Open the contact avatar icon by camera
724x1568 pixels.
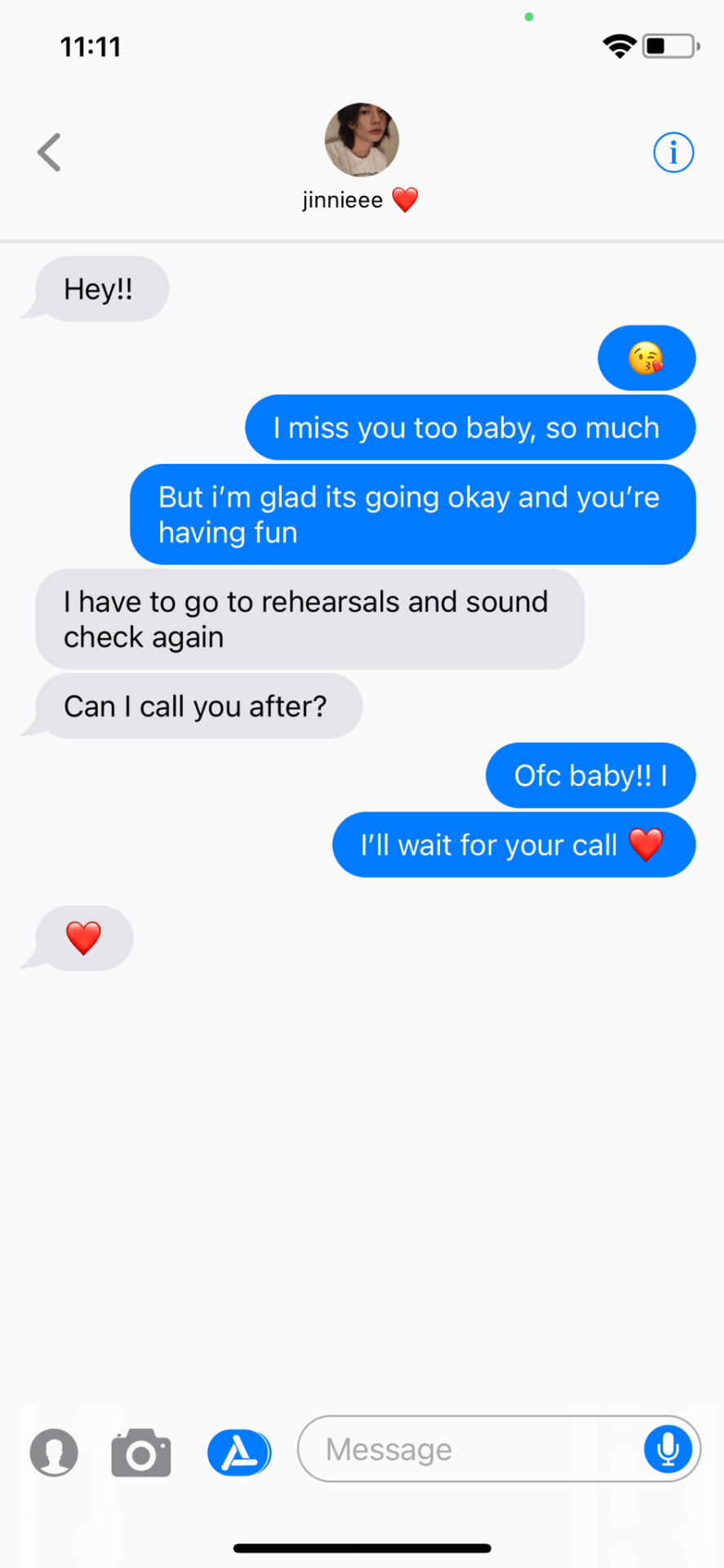54,1453
